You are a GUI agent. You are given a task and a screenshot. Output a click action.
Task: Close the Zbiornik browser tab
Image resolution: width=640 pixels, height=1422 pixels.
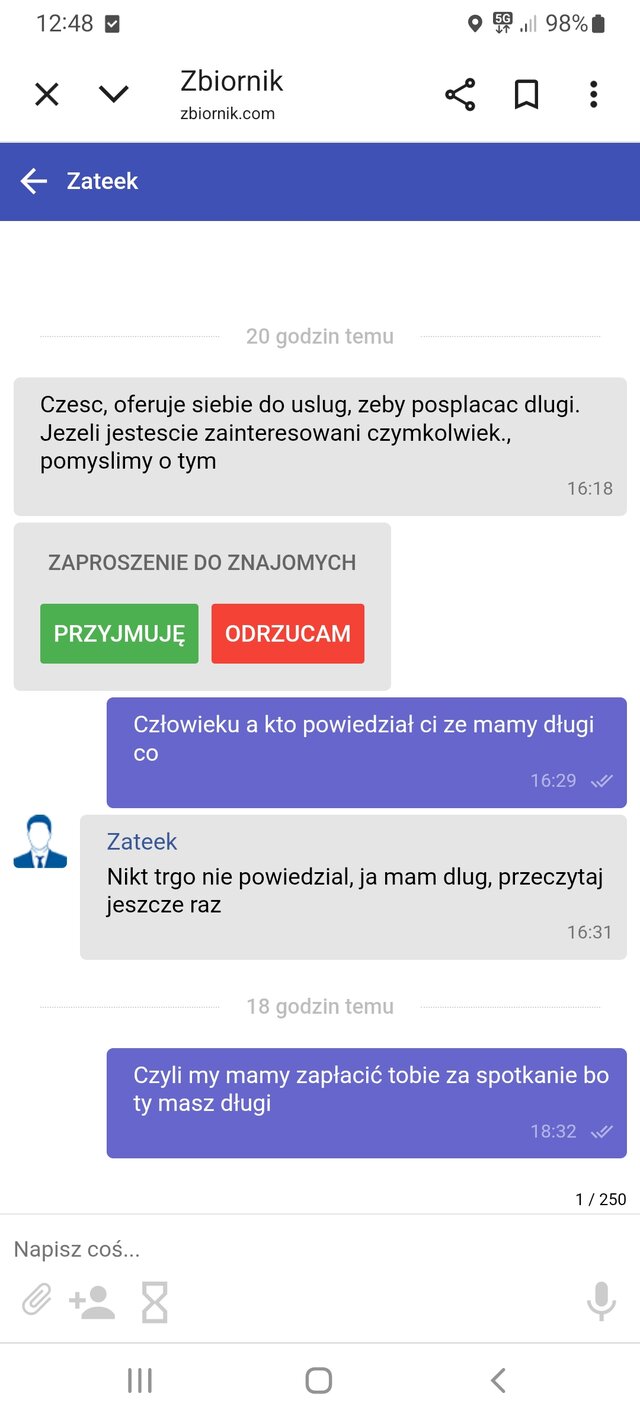pyautogui.click(x=47, y=94)
